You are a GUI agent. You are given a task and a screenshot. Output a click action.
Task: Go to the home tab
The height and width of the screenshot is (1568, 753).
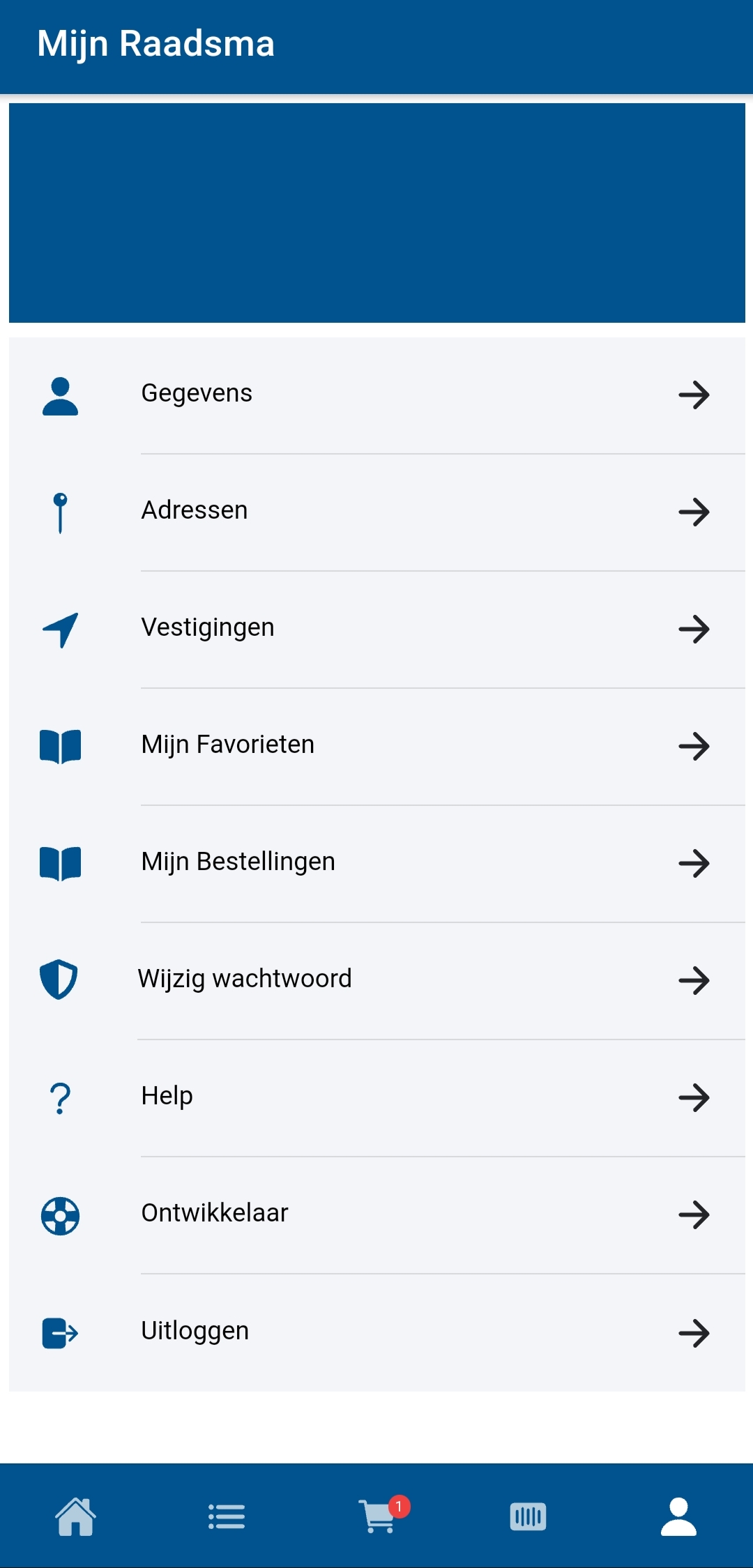pyautogui.click(x=75, y=1516)
